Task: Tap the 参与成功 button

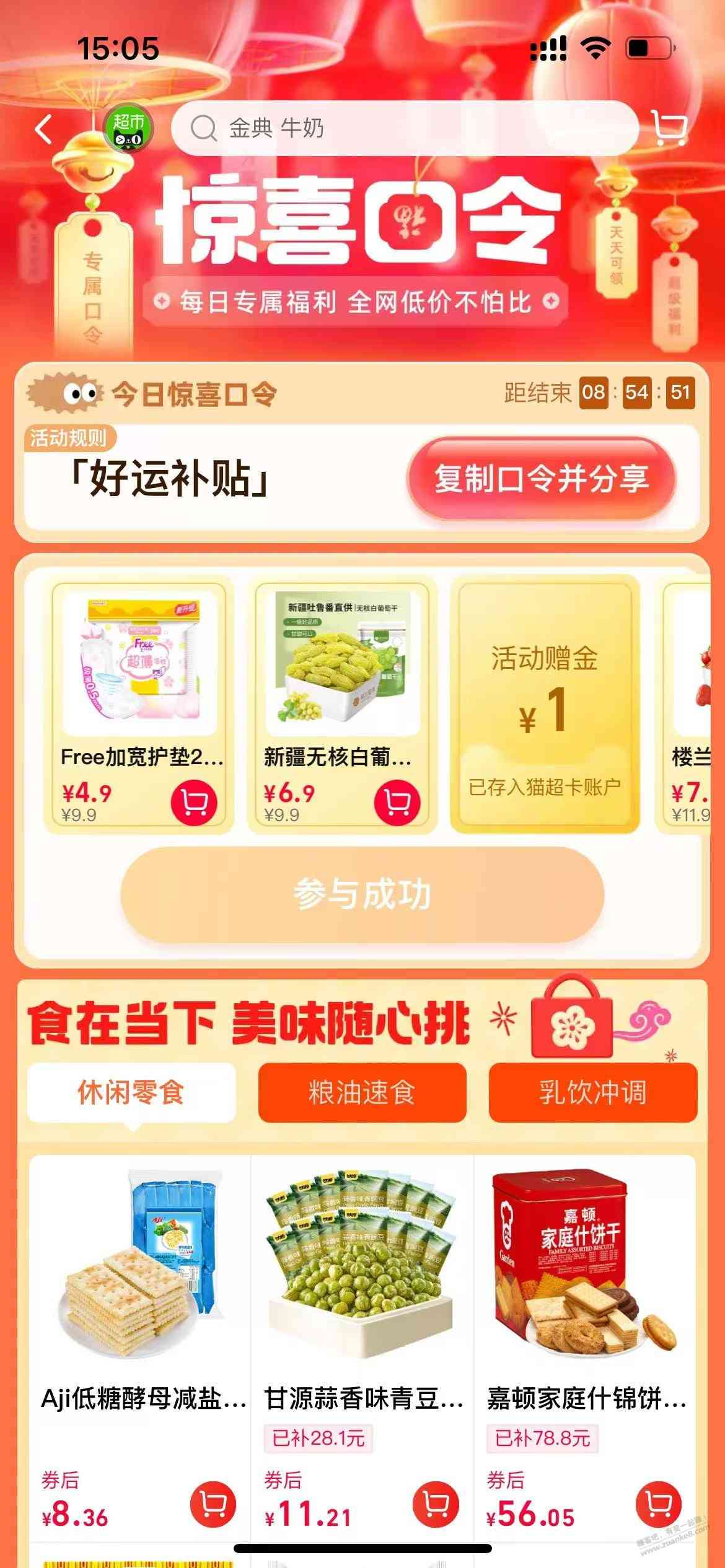Action: (362, 895)
